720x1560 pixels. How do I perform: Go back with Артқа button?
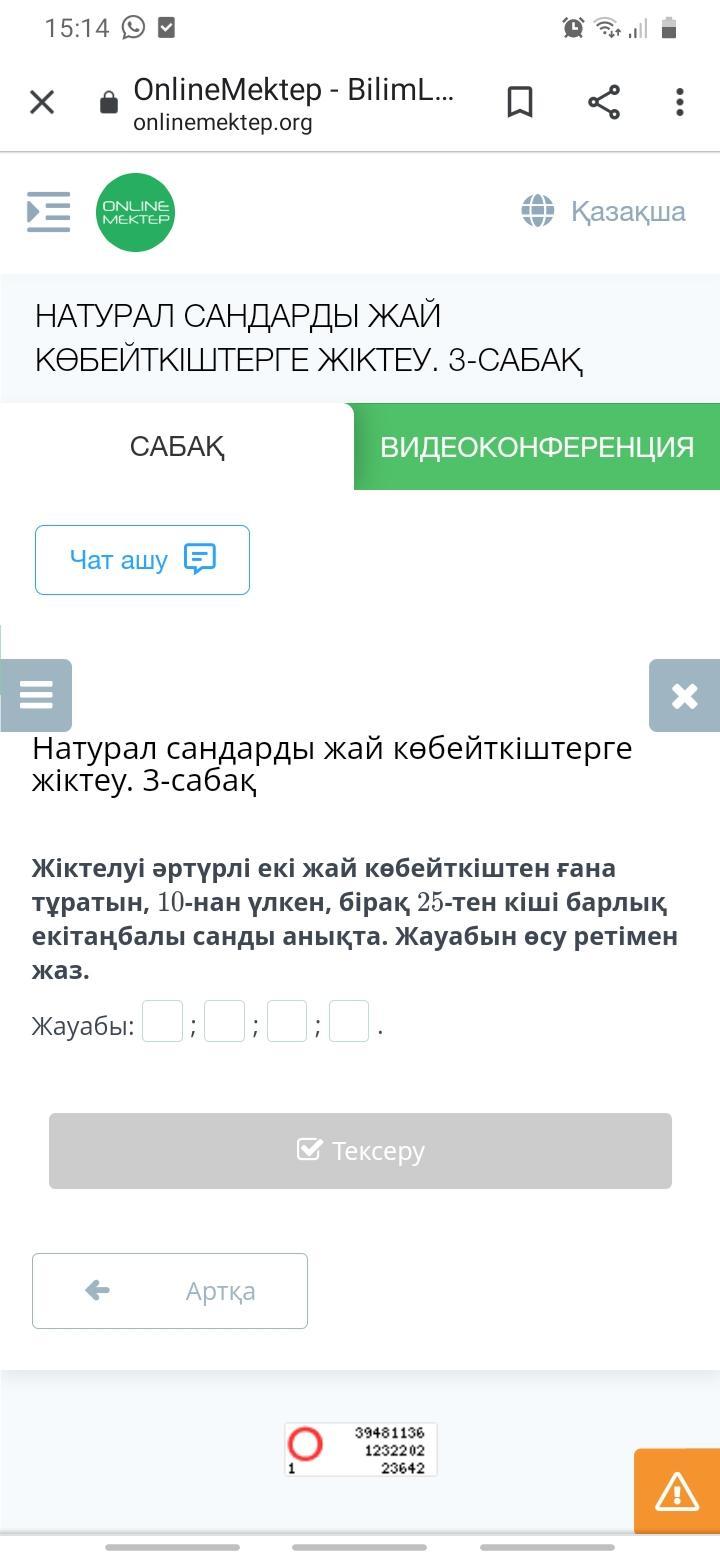tap(170, 1291)
